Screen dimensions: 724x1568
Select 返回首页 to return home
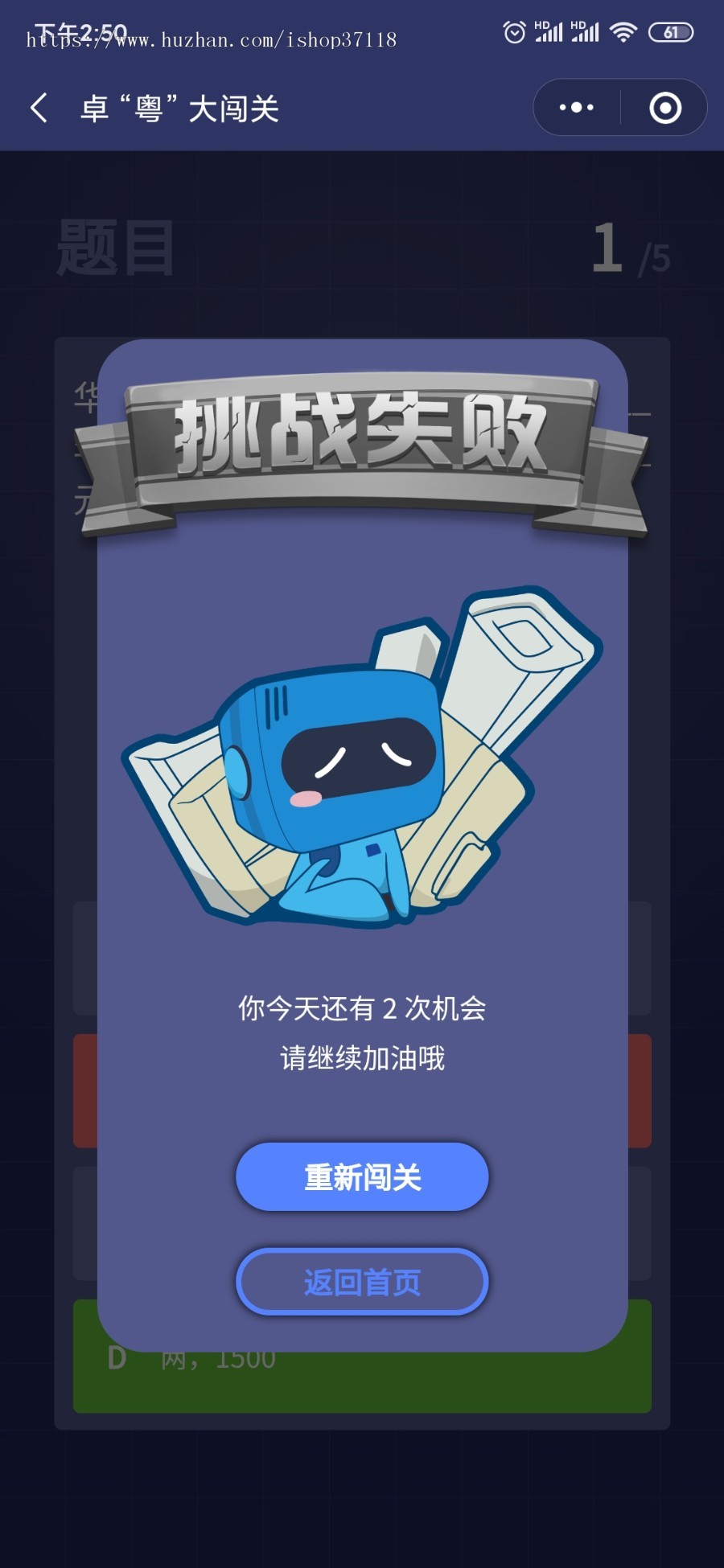362,1282
